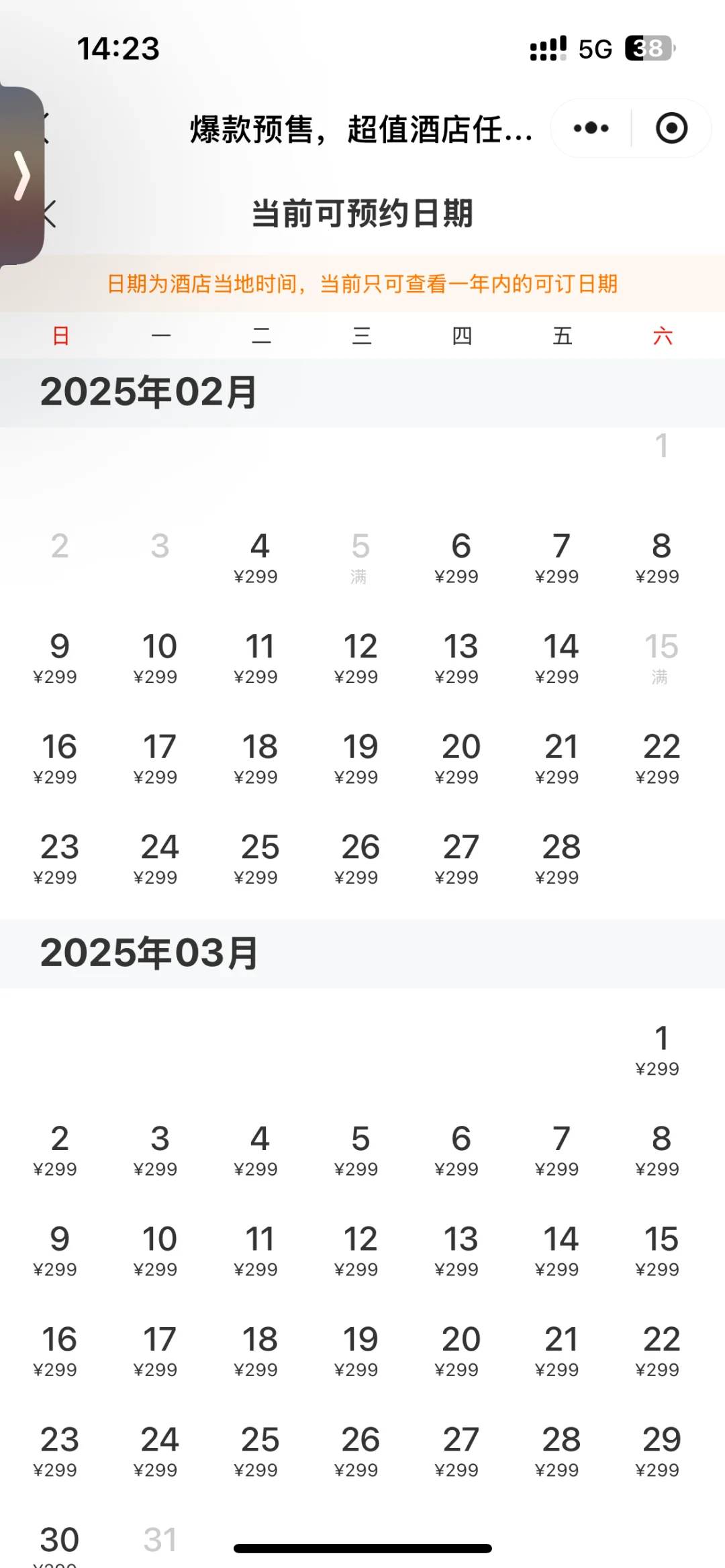Close the mini program via target icon

click(671, 128)
